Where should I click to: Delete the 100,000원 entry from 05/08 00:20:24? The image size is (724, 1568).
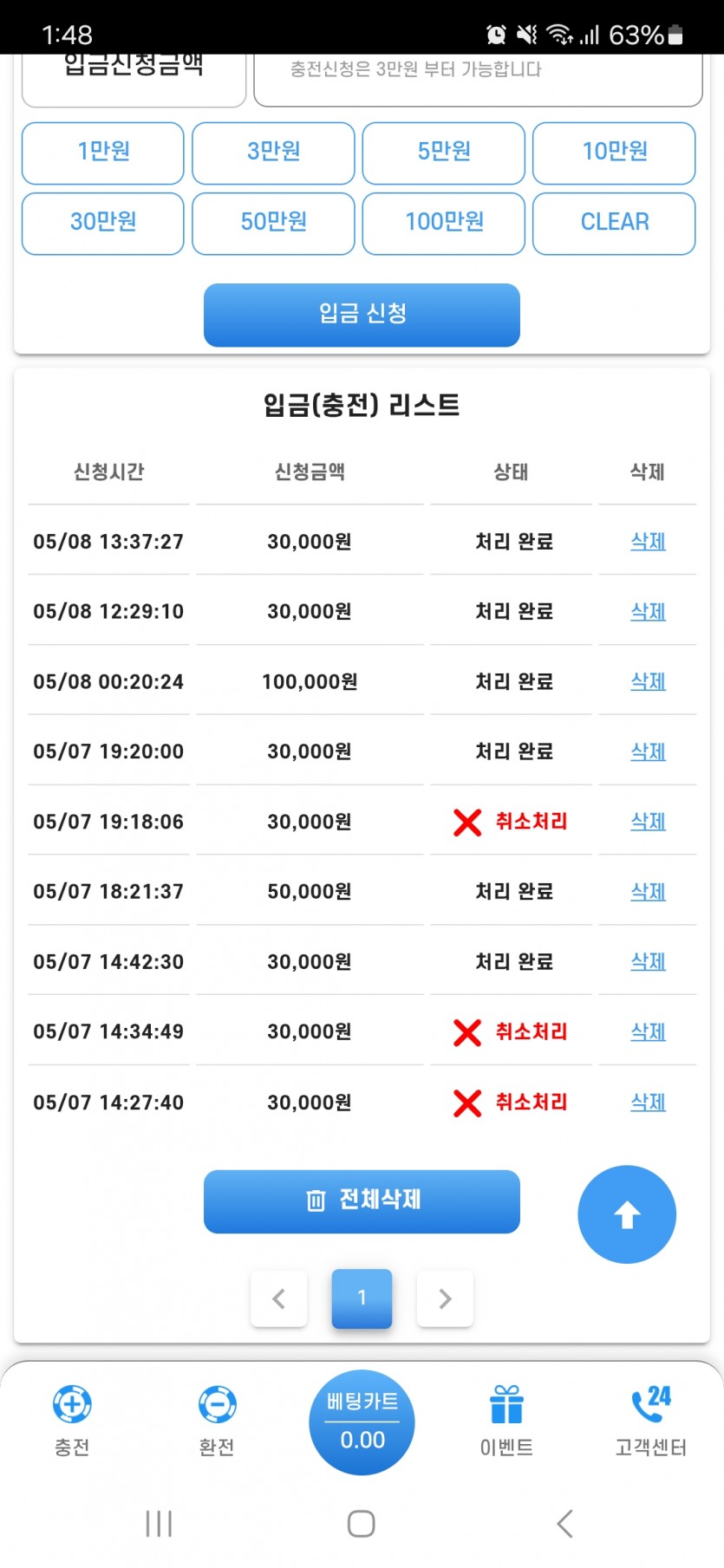click(x=648, y=681)
